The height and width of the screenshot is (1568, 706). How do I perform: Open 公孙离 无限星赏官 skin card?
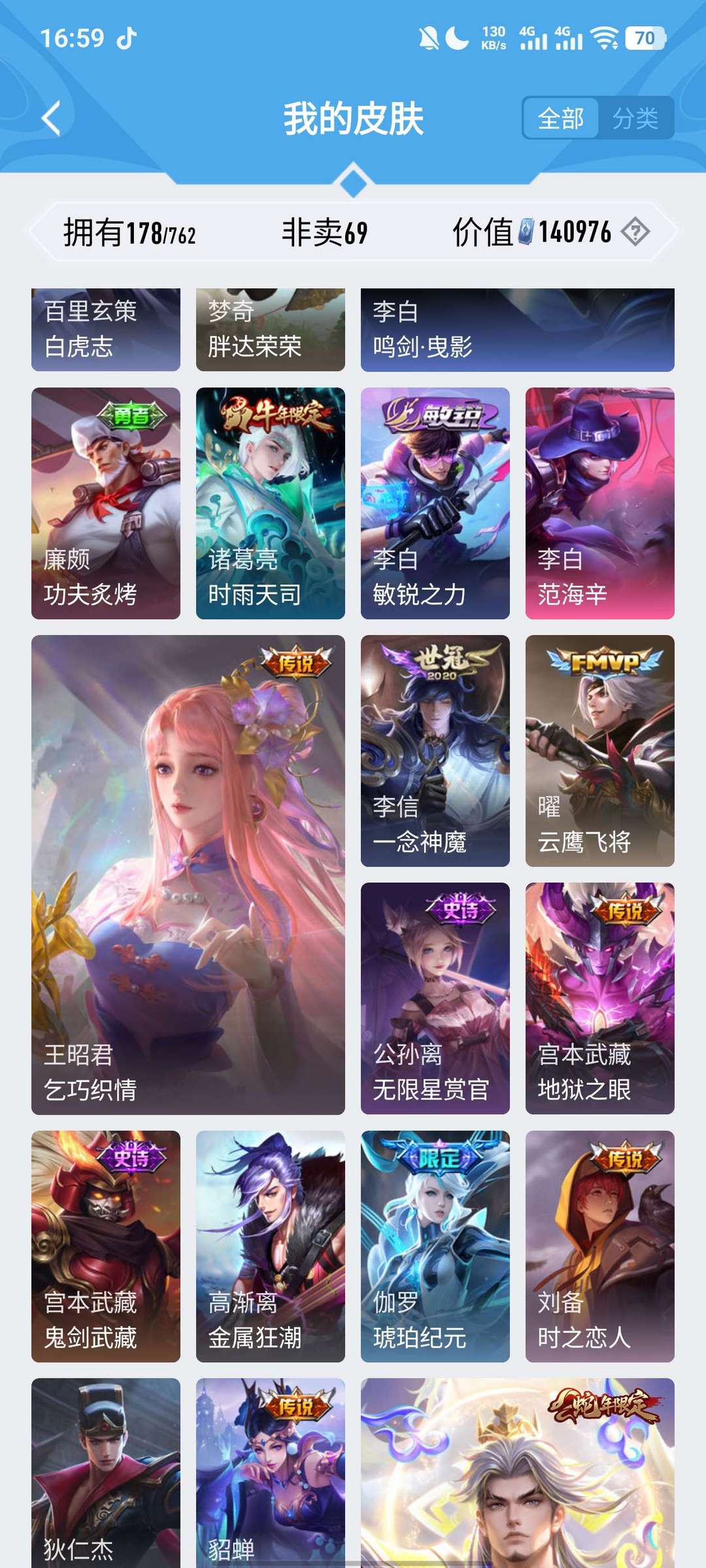tap(435, 998)
